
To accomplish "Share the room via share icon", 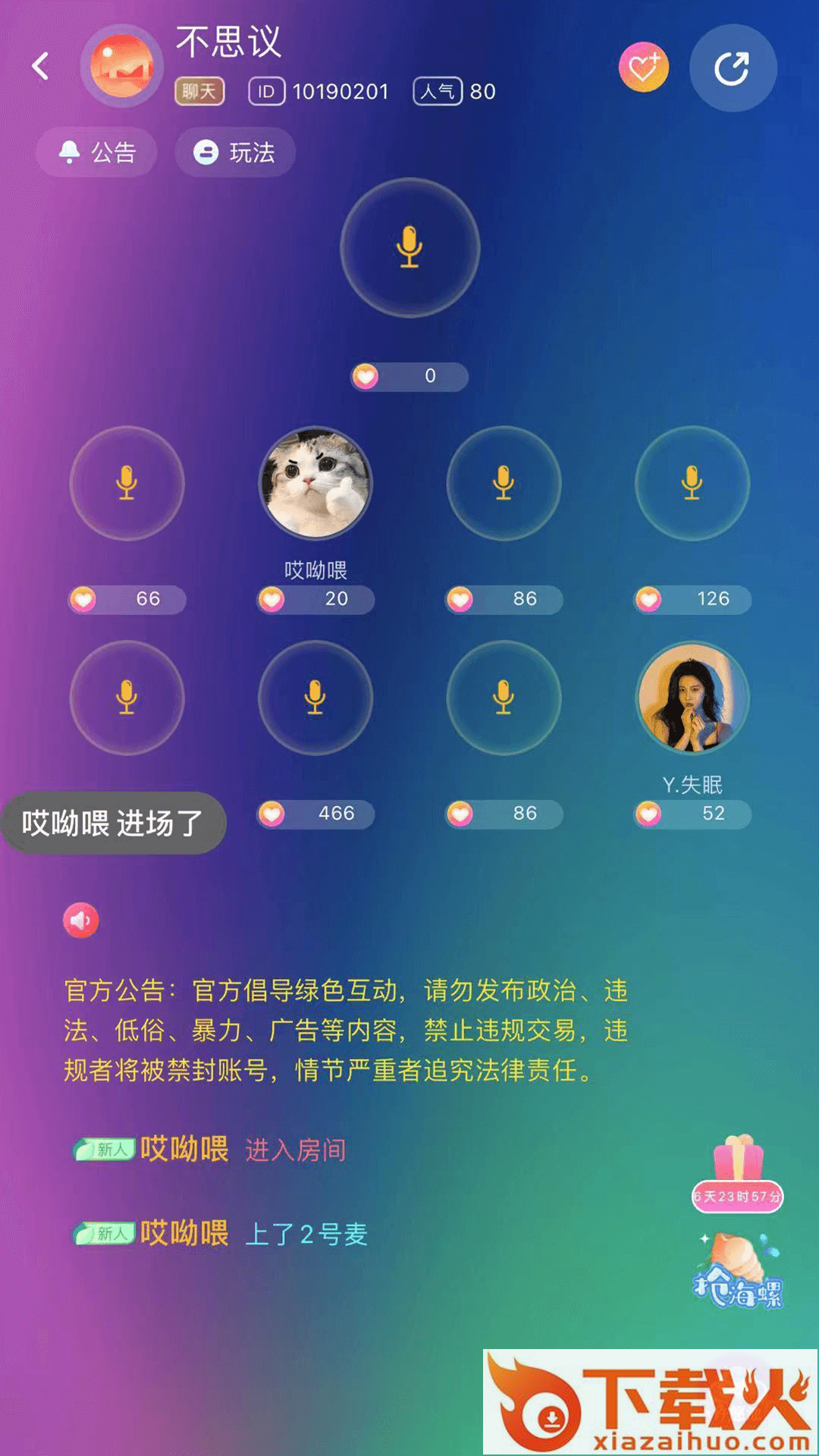I will [733, 68].
